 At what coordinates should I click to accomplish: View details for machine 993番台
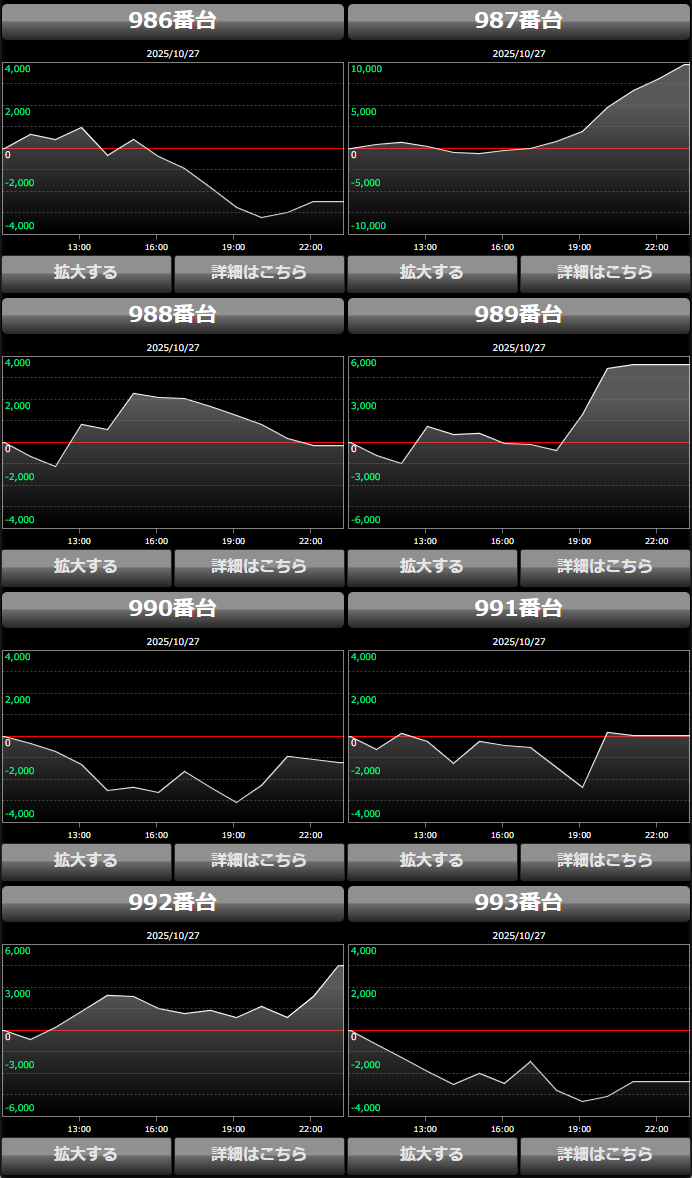(605, 1154)
